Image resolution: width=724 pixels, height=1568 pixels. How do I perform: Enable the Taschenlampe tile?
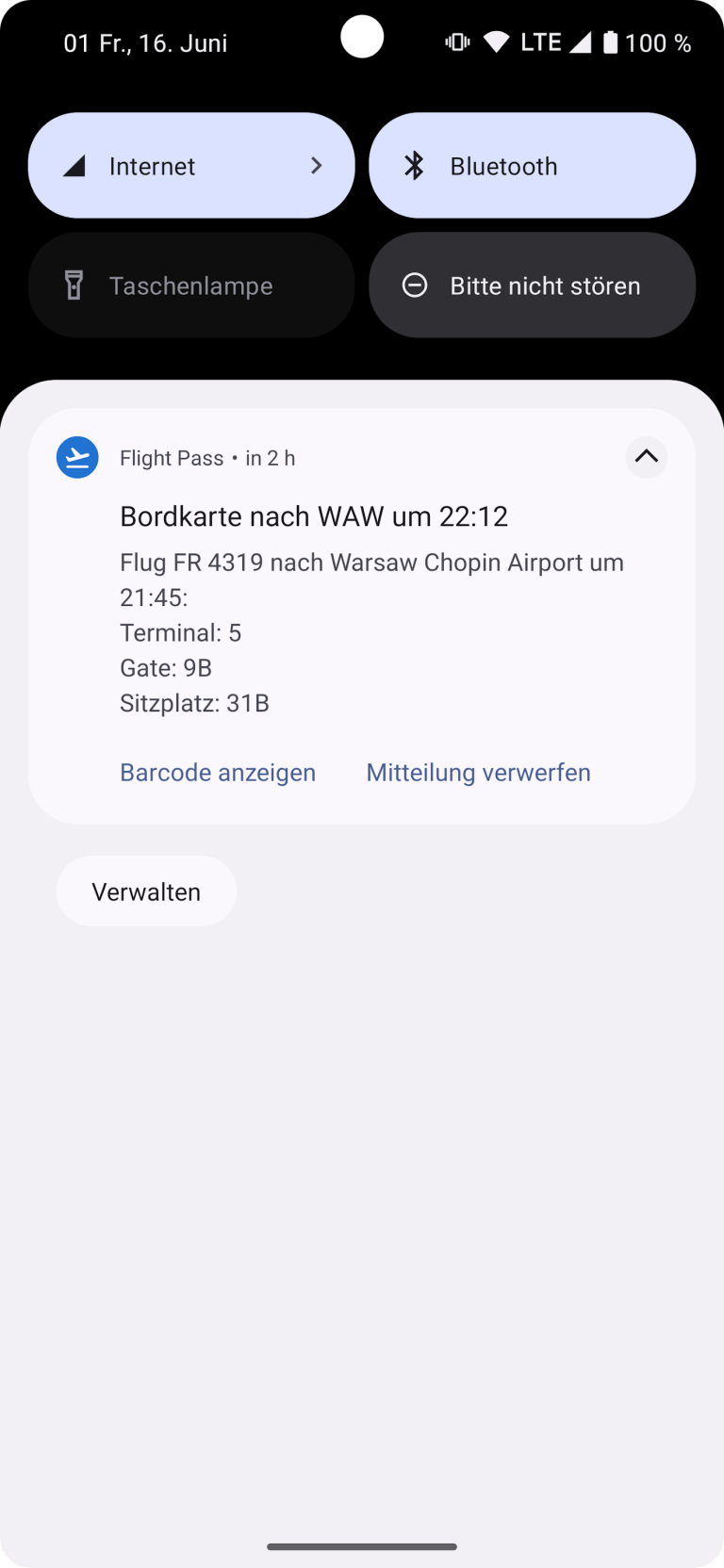[191, 285]
